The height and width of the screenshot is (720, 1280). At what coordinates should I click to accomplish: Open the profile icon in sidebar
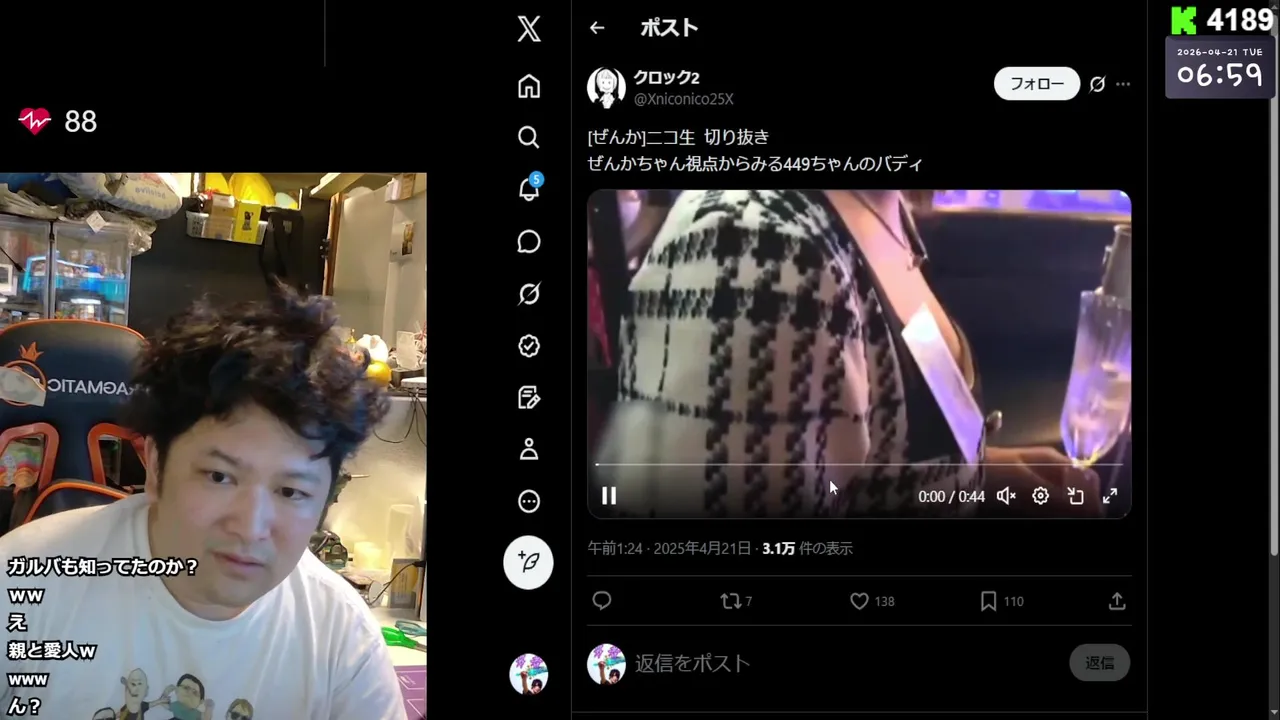pyautogui.click(x=529, y=450)
